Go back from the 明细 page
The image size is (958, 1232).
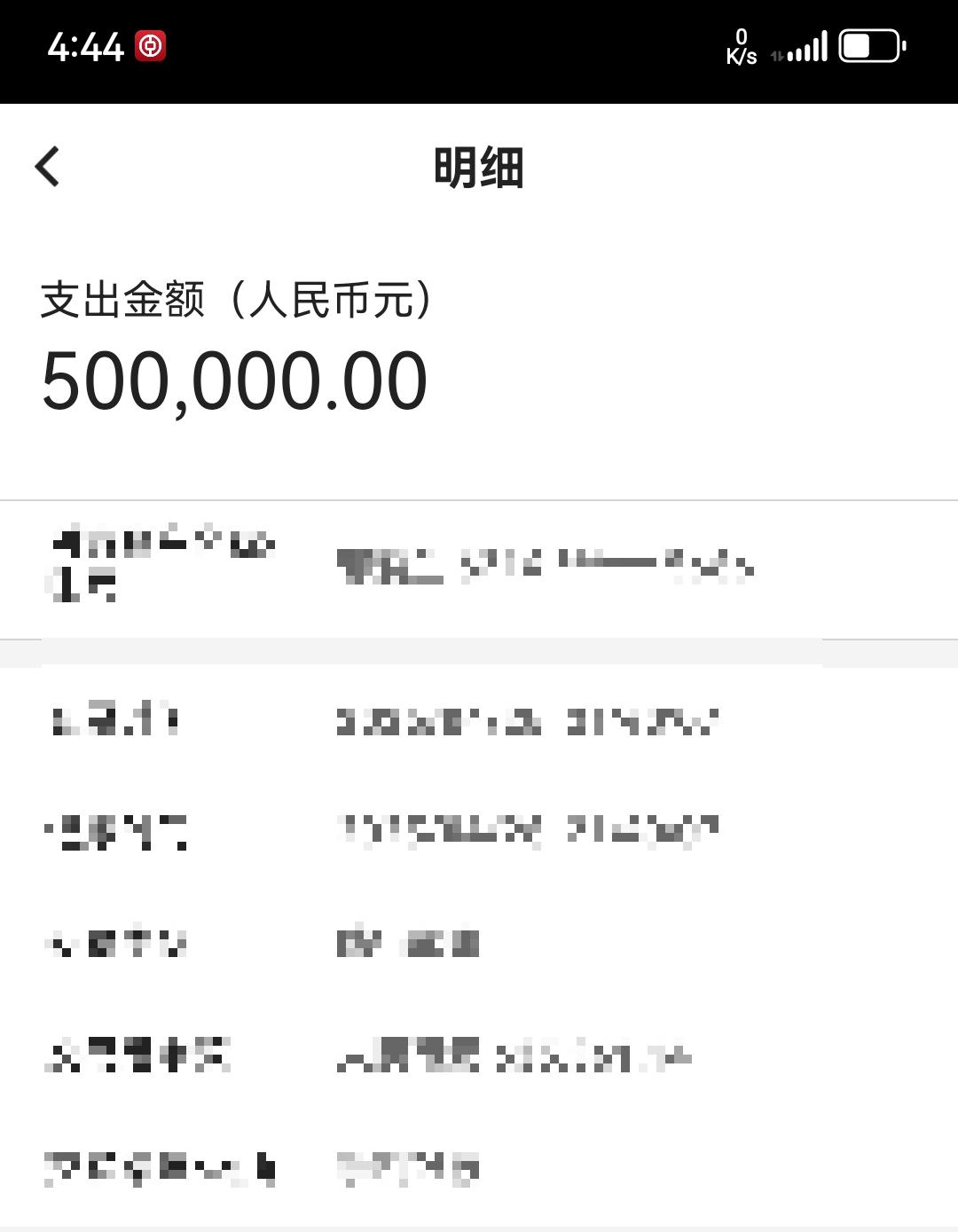48,166
